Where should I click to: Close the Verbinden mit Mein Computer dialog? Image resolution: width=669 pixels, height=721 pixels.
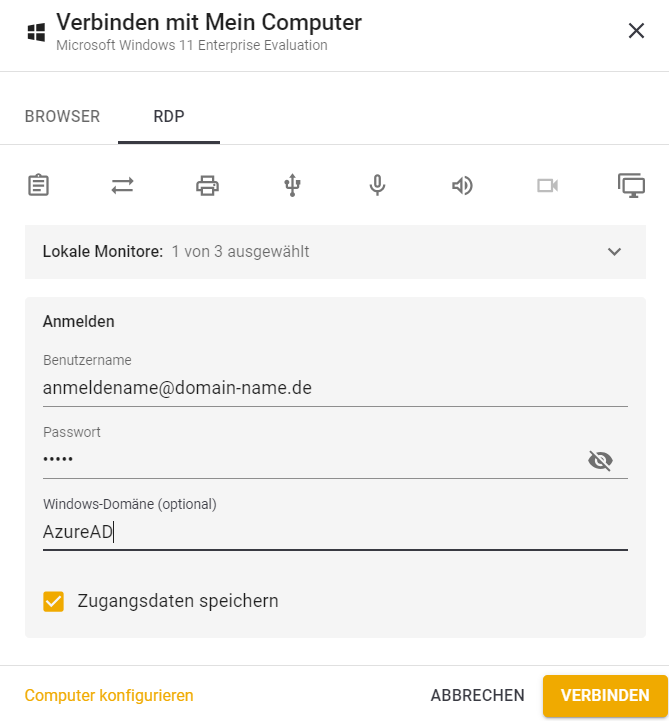coord(636,30)
